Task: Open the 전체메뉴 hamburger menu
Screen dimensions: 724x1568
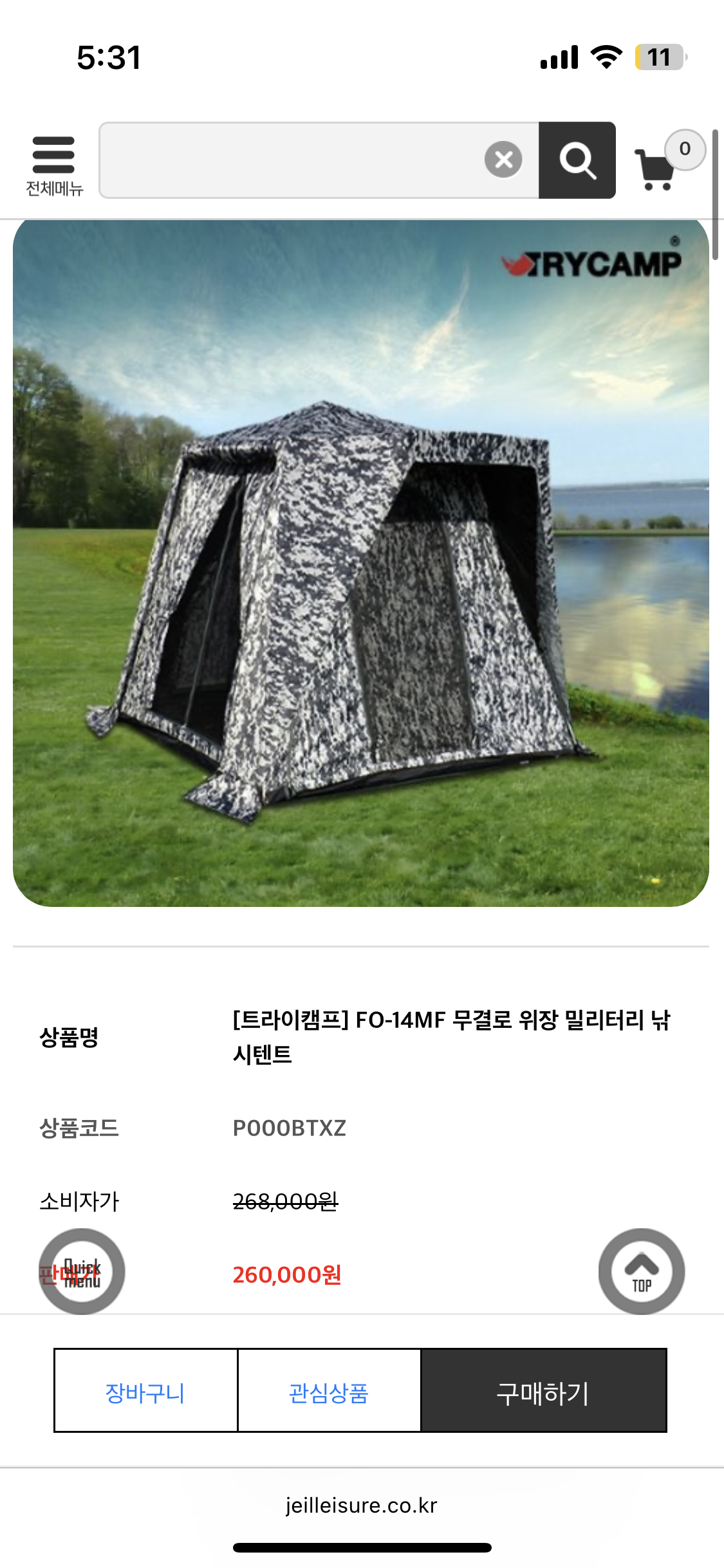Action: pos(54,165)
